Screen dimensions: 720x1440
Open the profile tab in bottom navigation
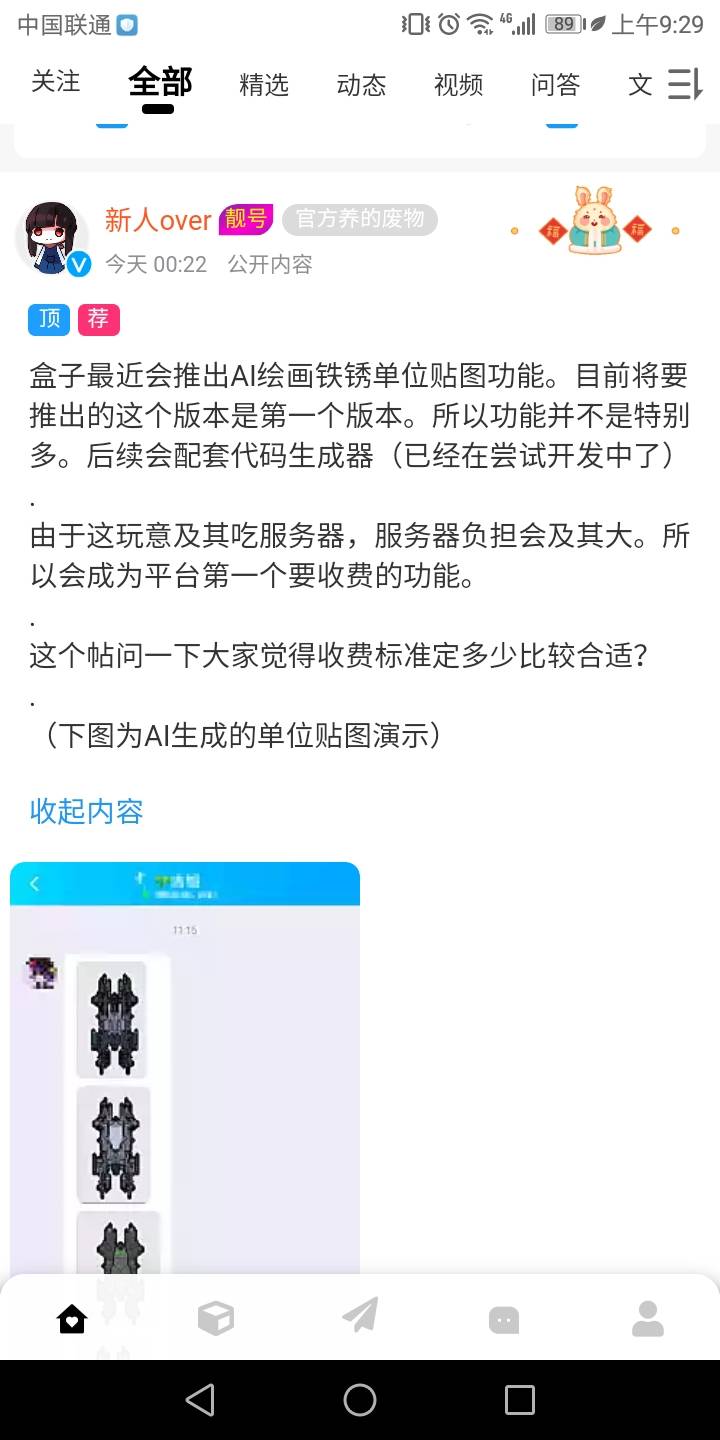[648, 1319]
